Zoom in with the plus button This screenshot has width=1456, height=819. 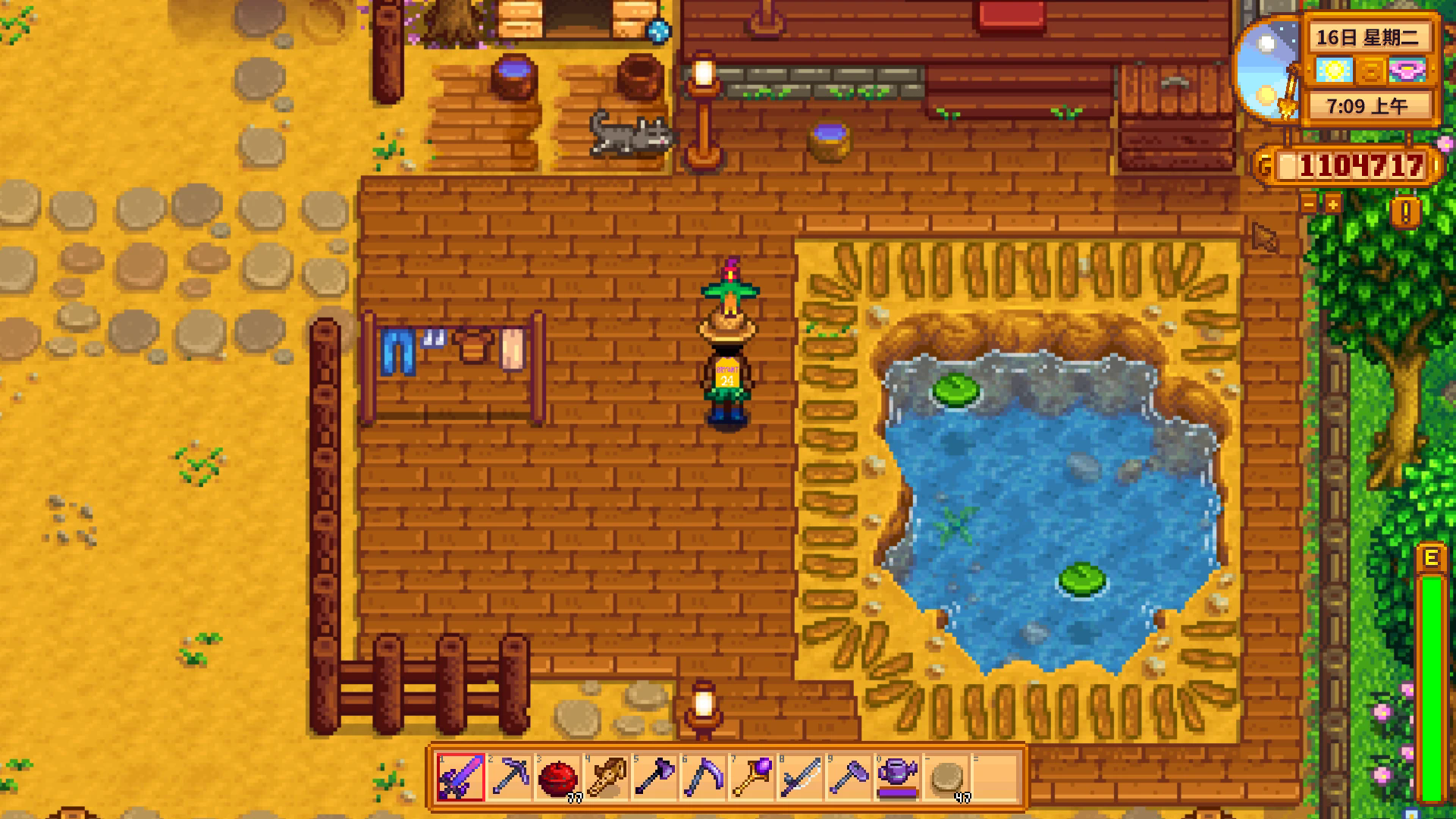1332,203
